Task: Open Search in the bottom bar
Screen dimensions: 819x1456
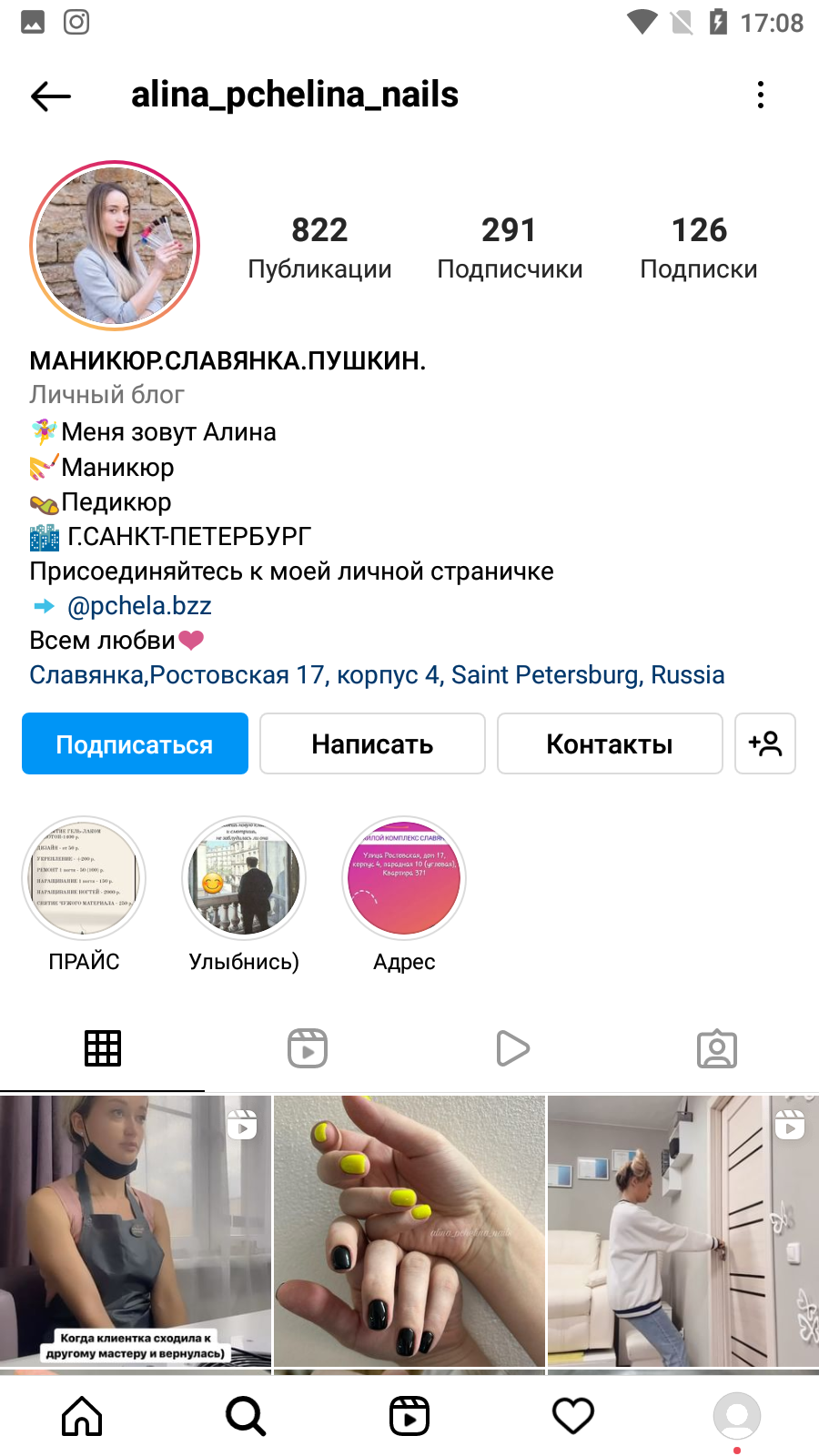Action: [246, 1416]
